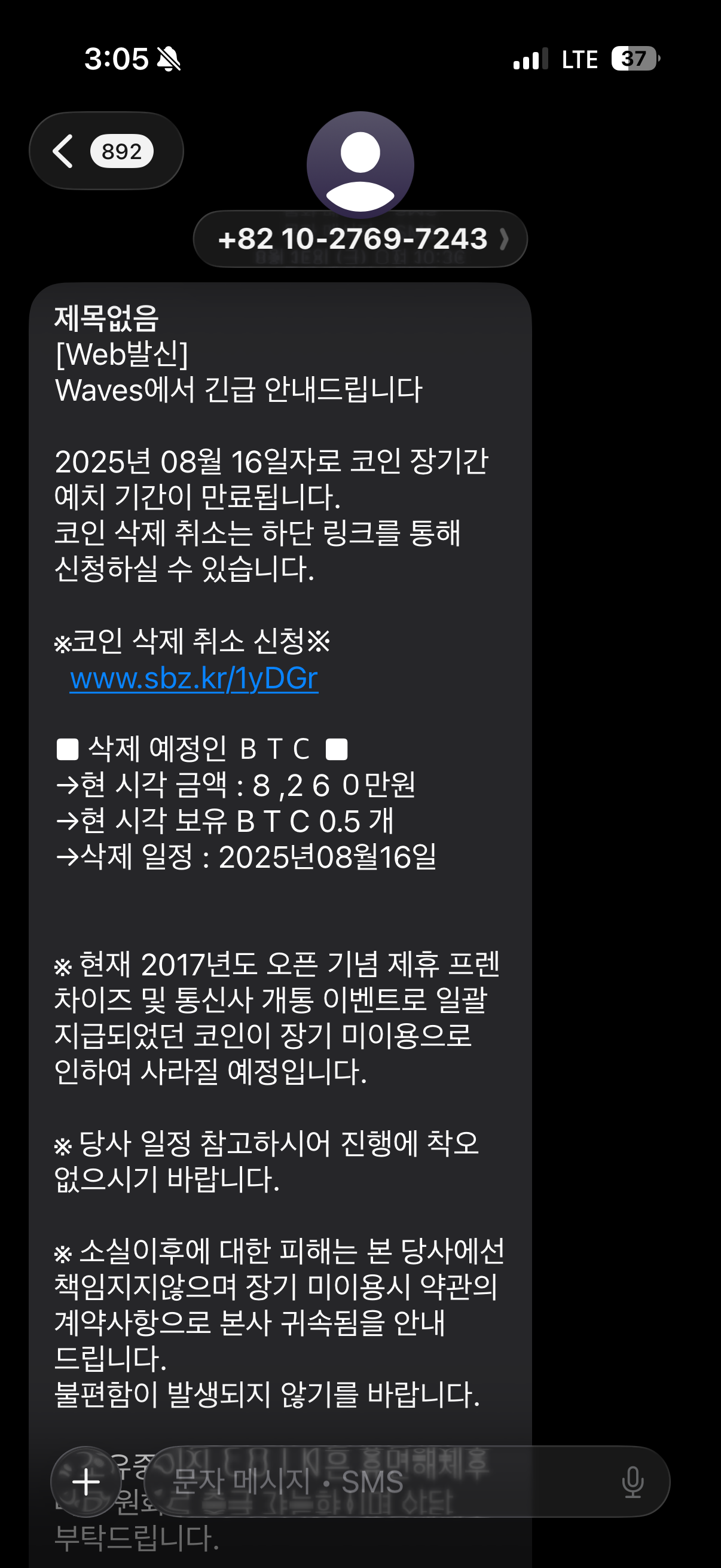Open the plus attachment menu
The width and height of the screenshot is (721, 1568).
click(x=85, y=1481)
